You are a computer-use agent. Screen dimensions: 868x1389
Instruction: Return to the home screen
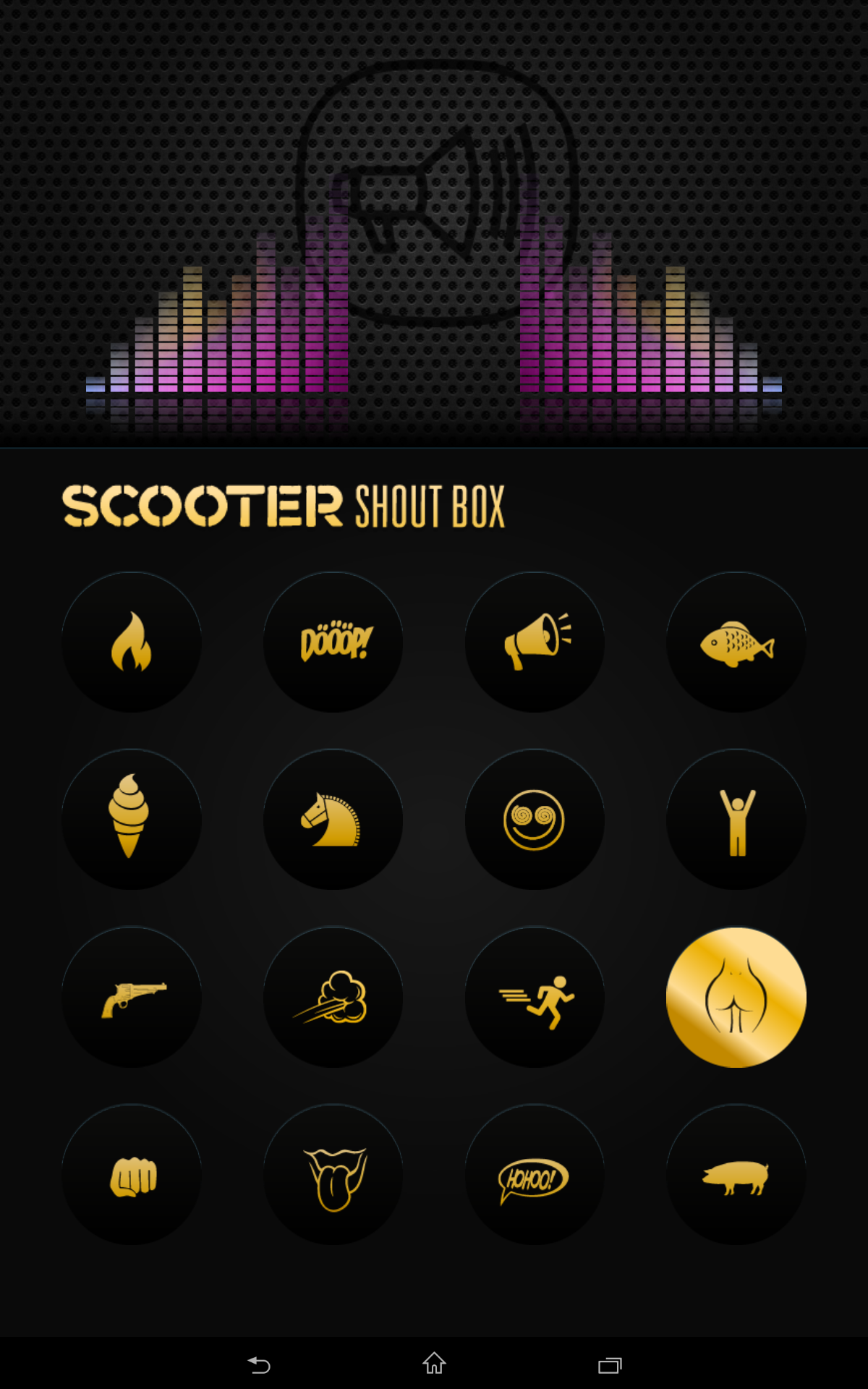point(434,1364)
